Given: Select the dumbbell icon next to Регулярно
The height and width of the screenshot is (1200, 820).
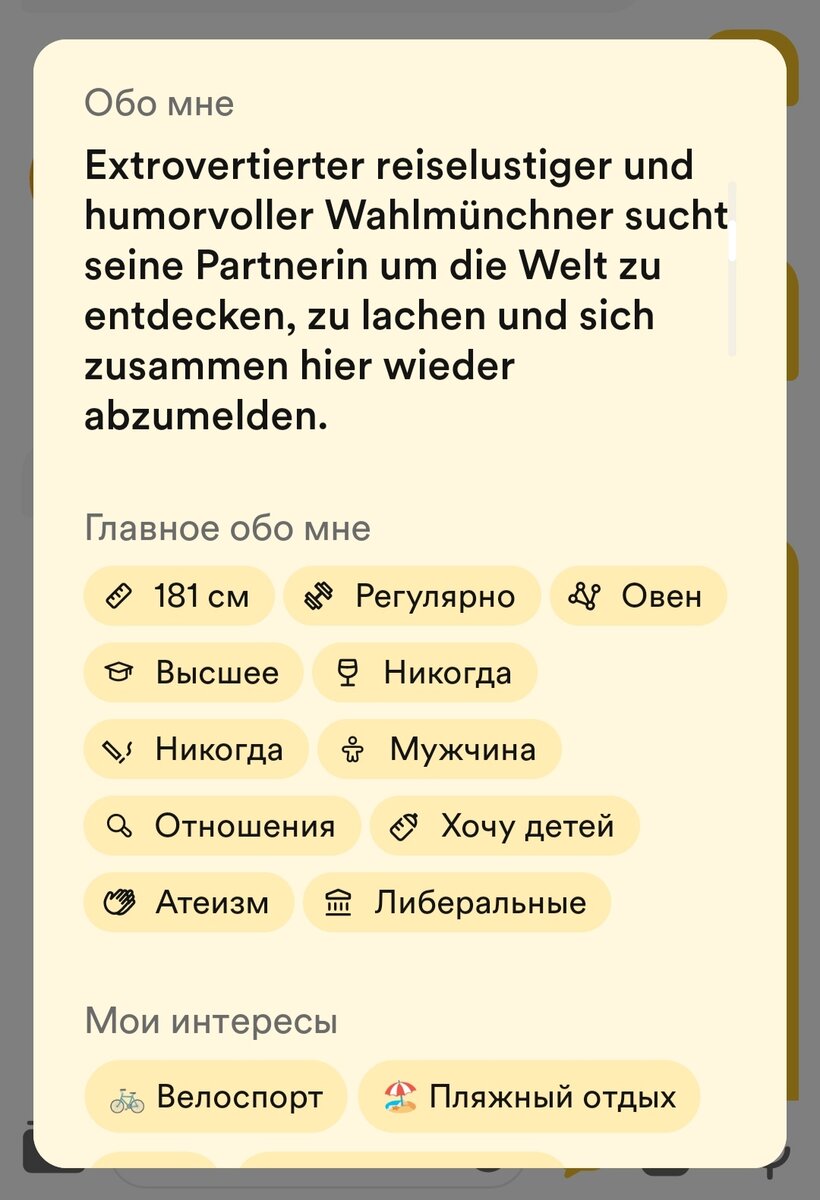Looking at the screenshot, I should 319,595.
